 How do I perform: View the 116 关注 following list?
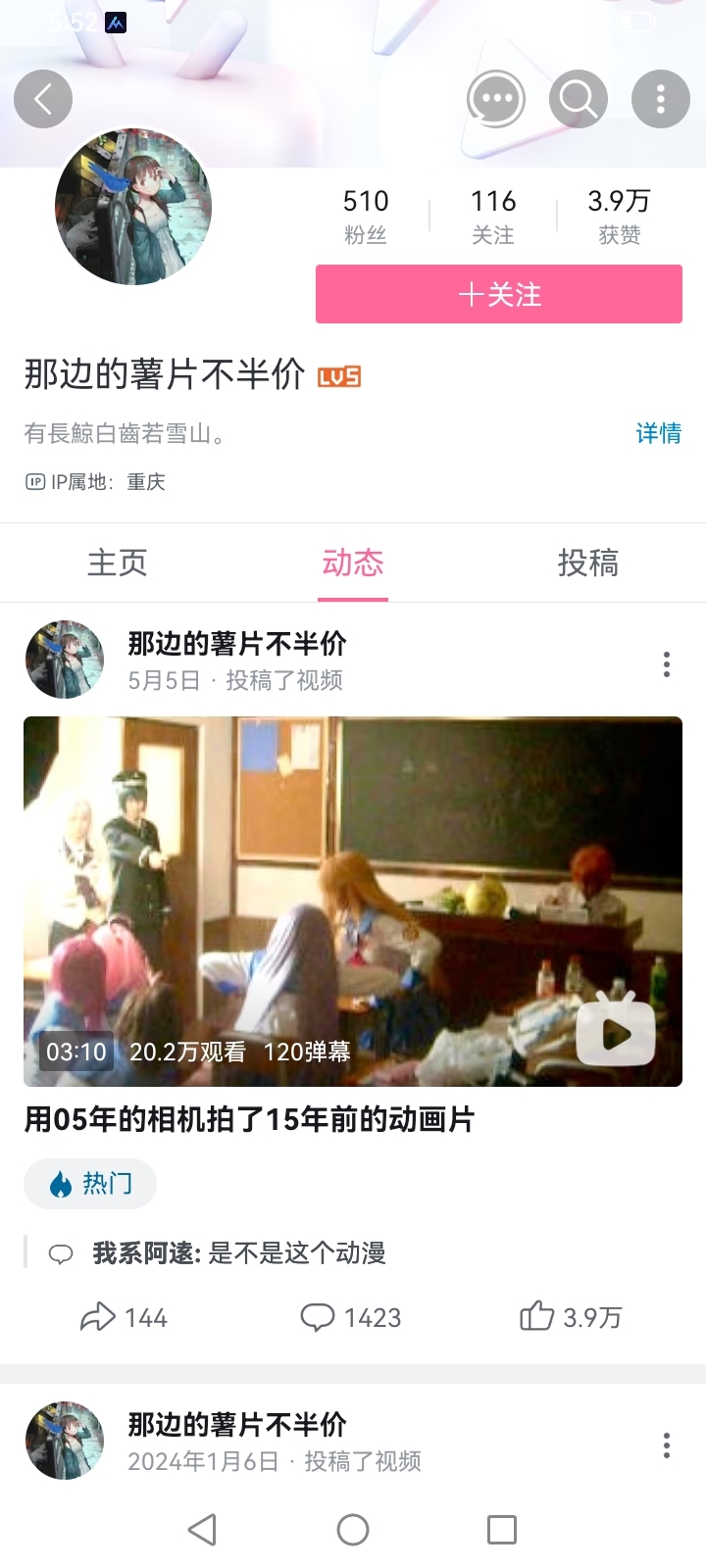click(x=492, y=216)
